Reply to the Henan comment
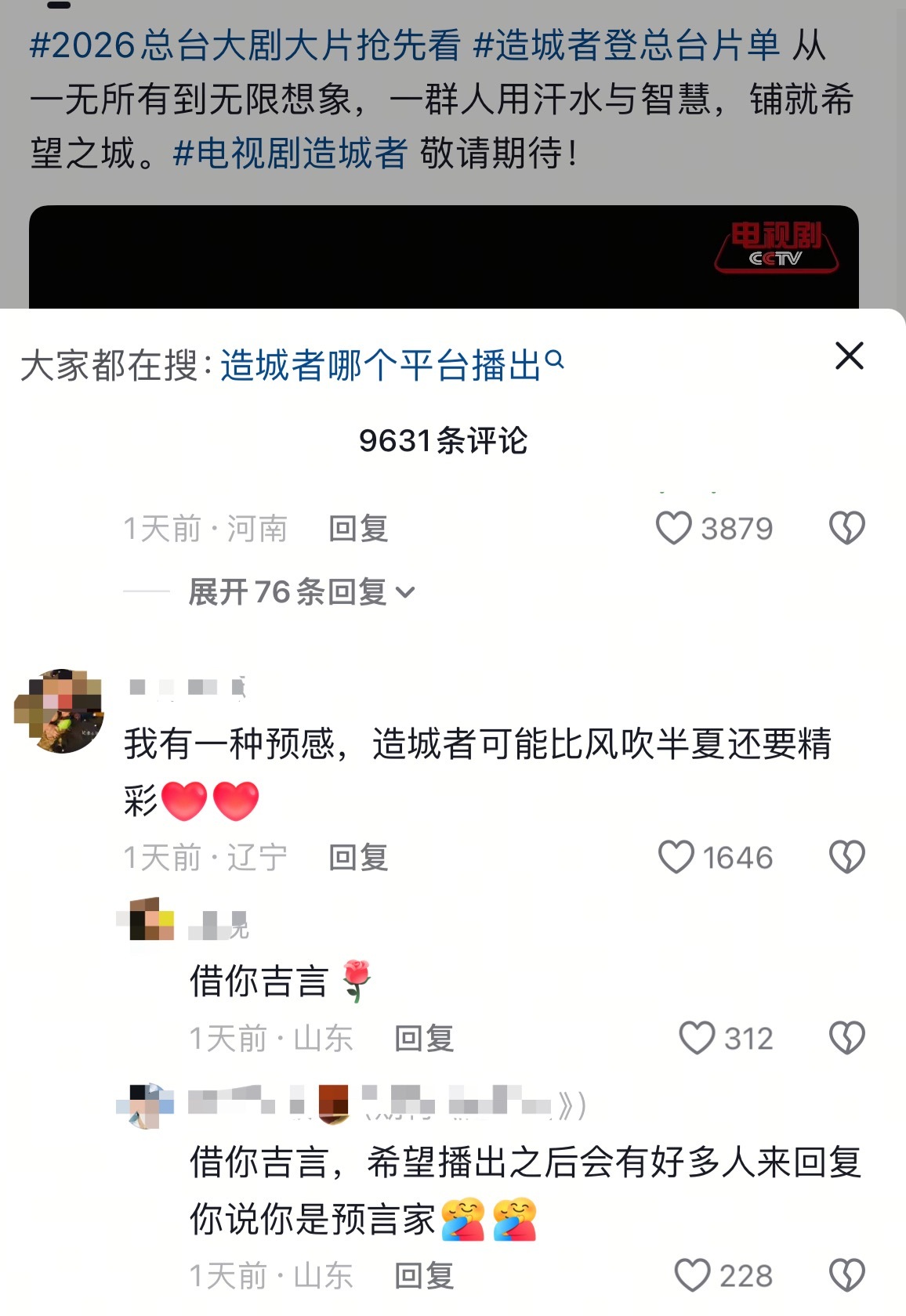Image resolution: width=906 pixels, height=1316 pixels. [358, 529]
